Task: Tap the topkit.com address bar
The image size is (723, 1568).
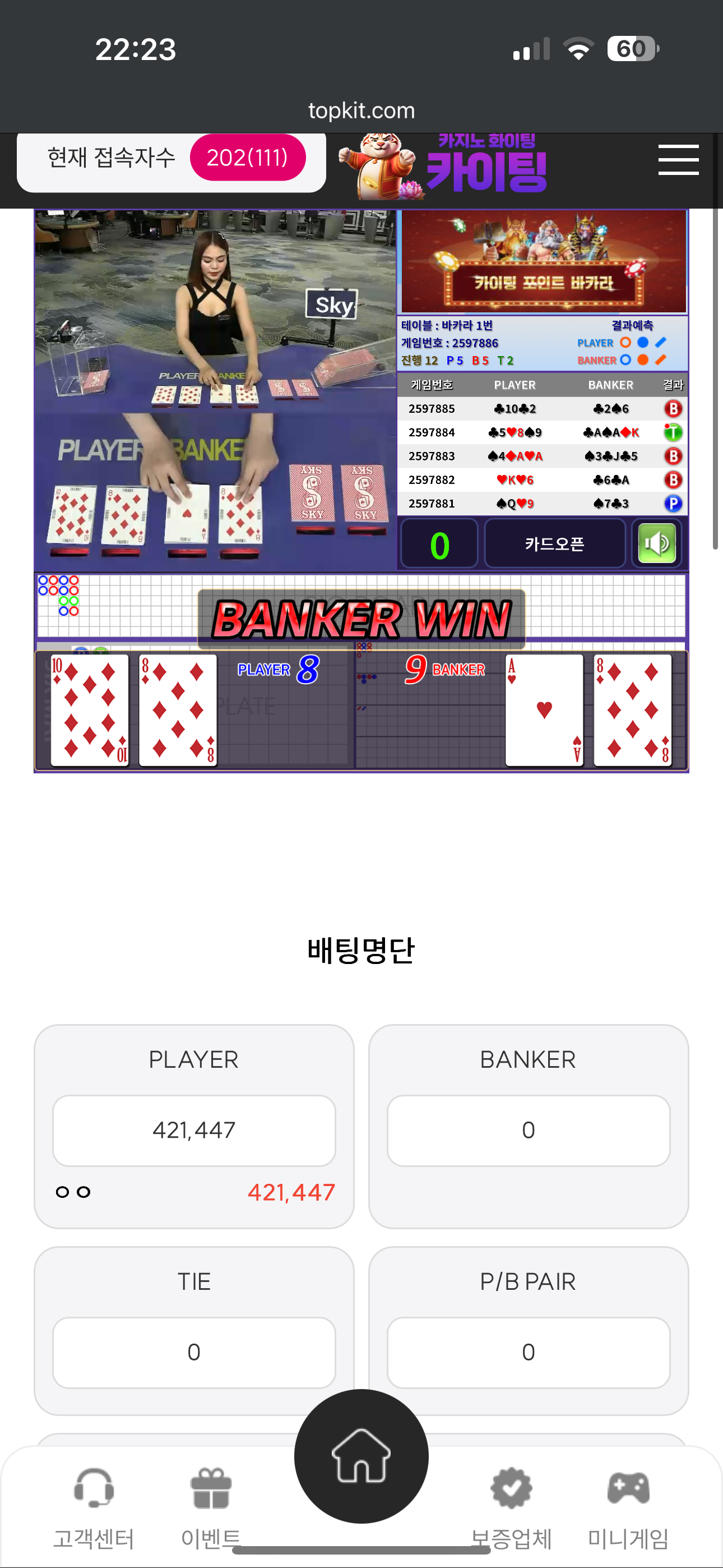Action: 361,110
